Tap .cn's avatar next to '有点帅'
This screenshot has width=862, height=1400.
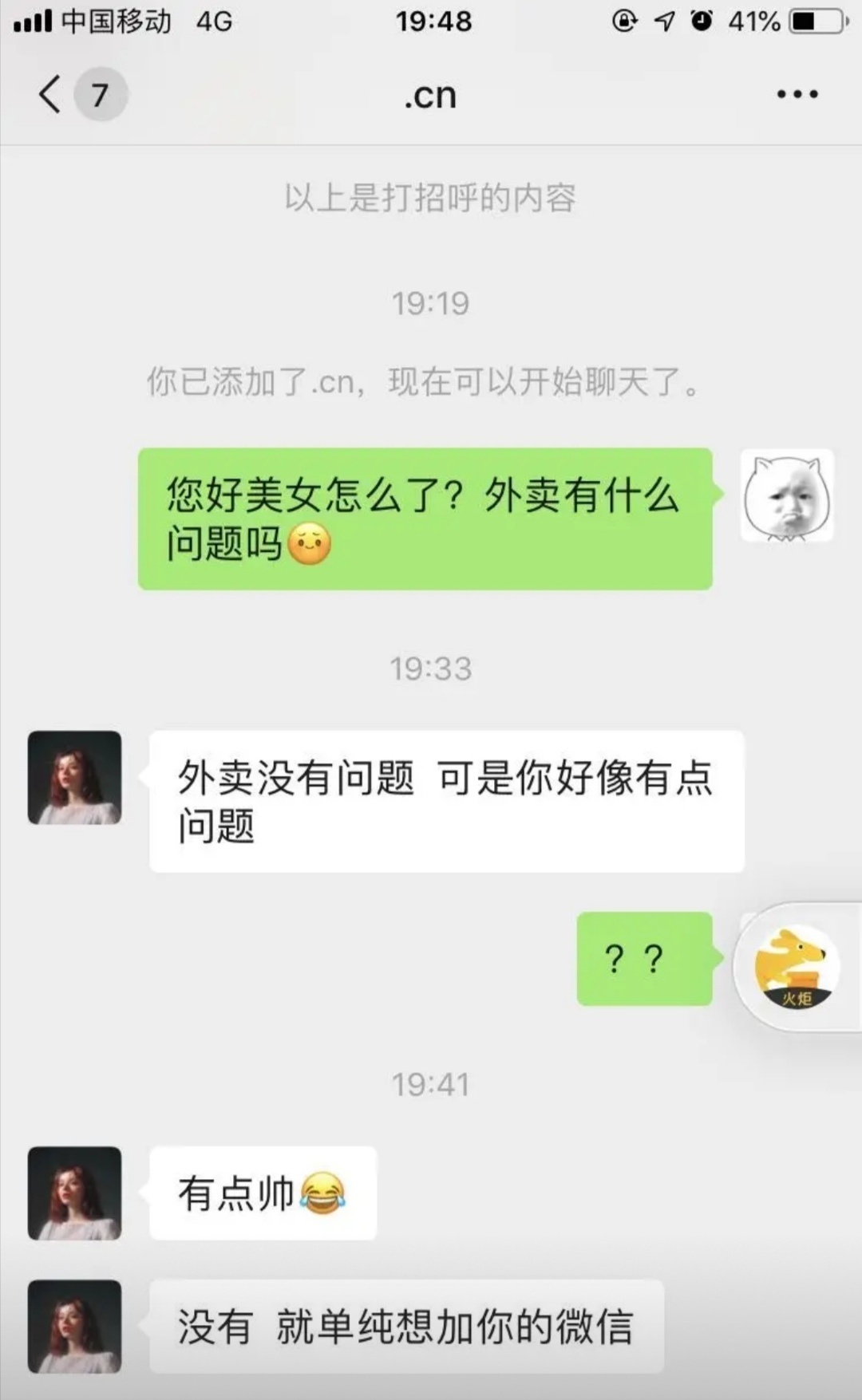(x=74, y=1195)
